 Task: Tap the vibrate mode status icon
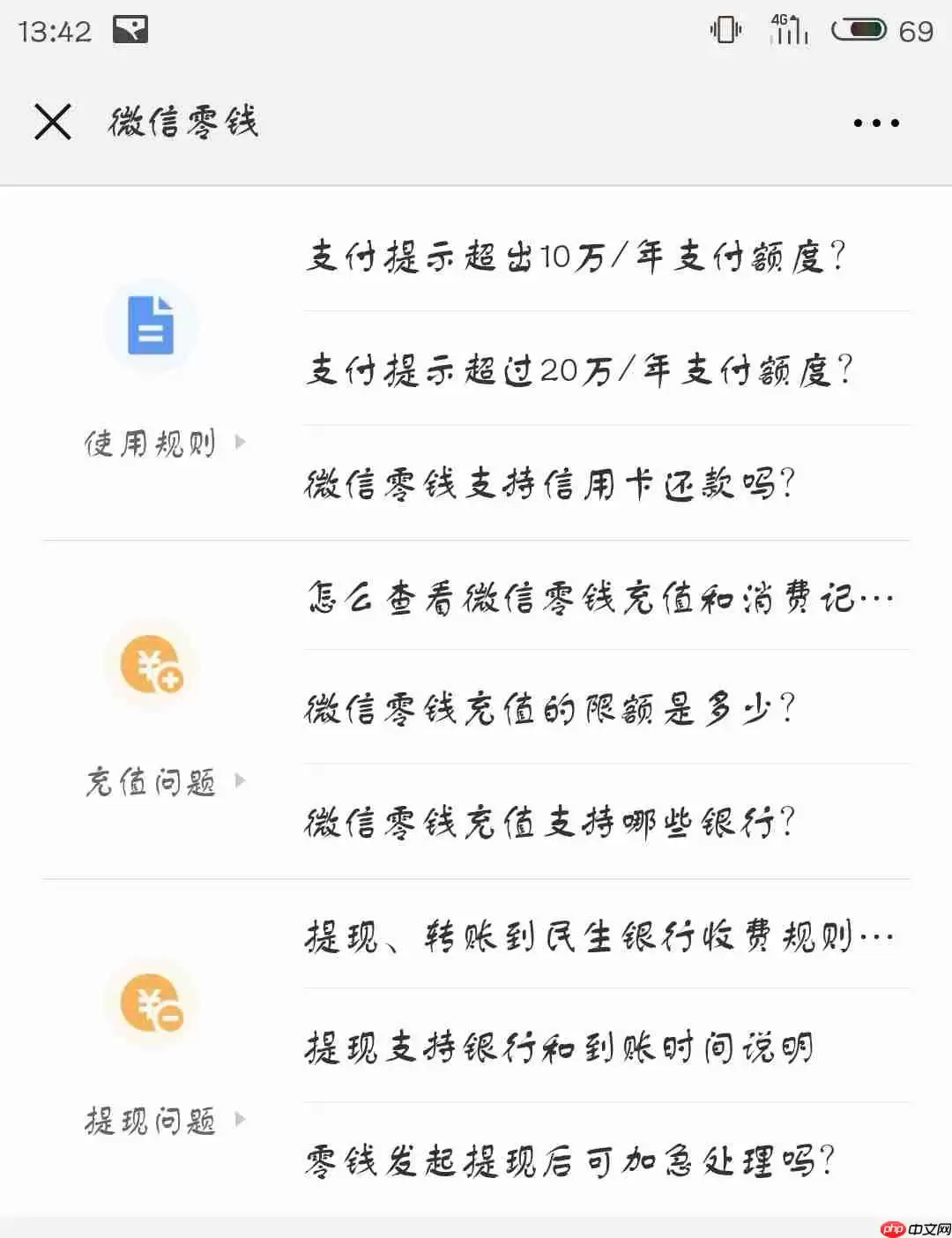click(x=725, y=30)
